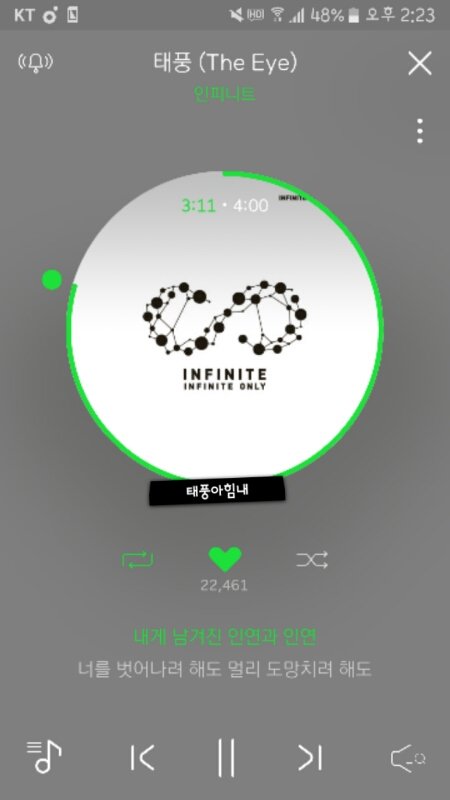Open the artist 인피니트 link

pos(224,94)
